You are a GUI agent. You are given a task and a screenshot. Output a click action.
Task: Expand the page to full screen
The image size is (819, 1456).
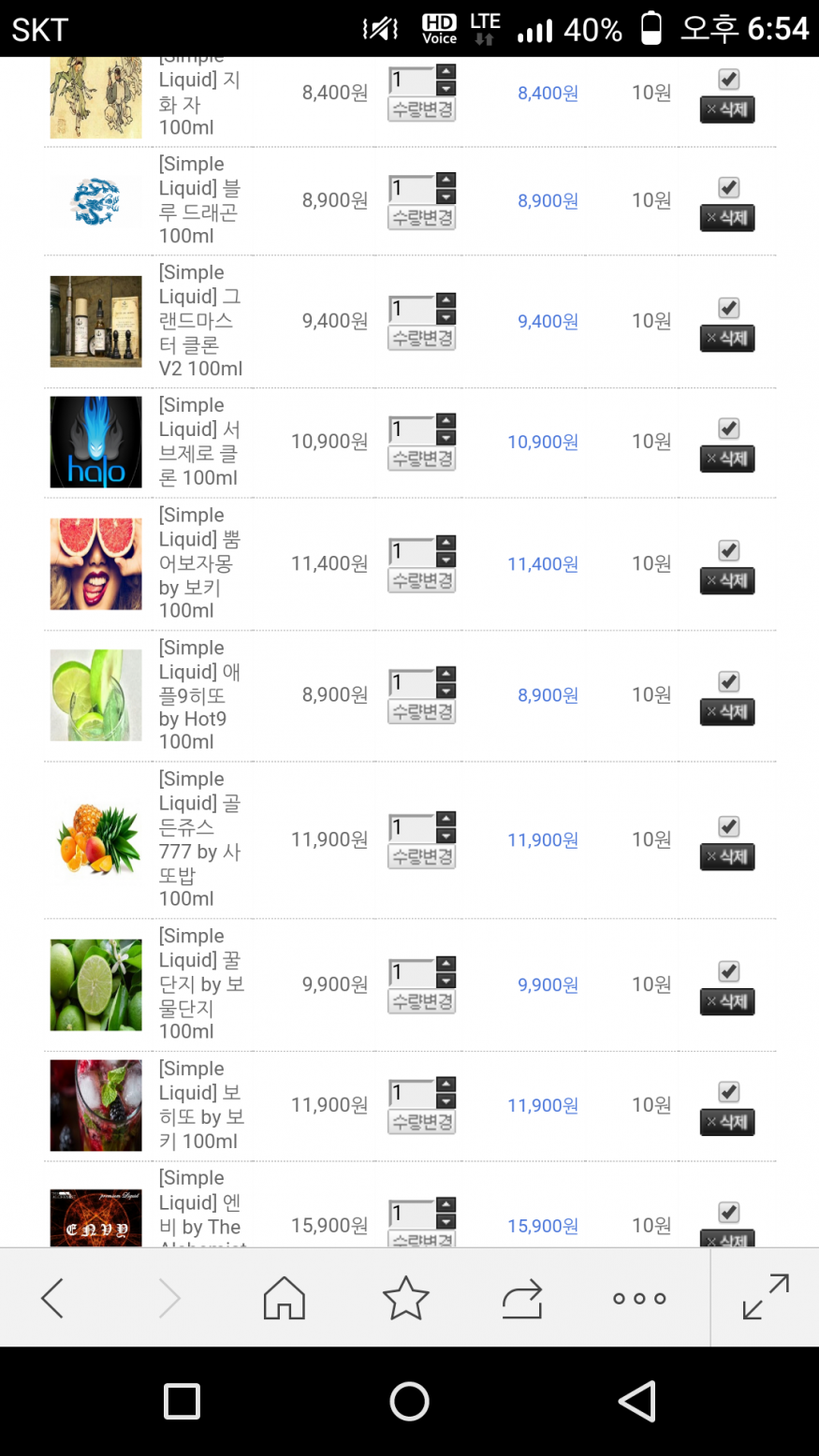766,1298
